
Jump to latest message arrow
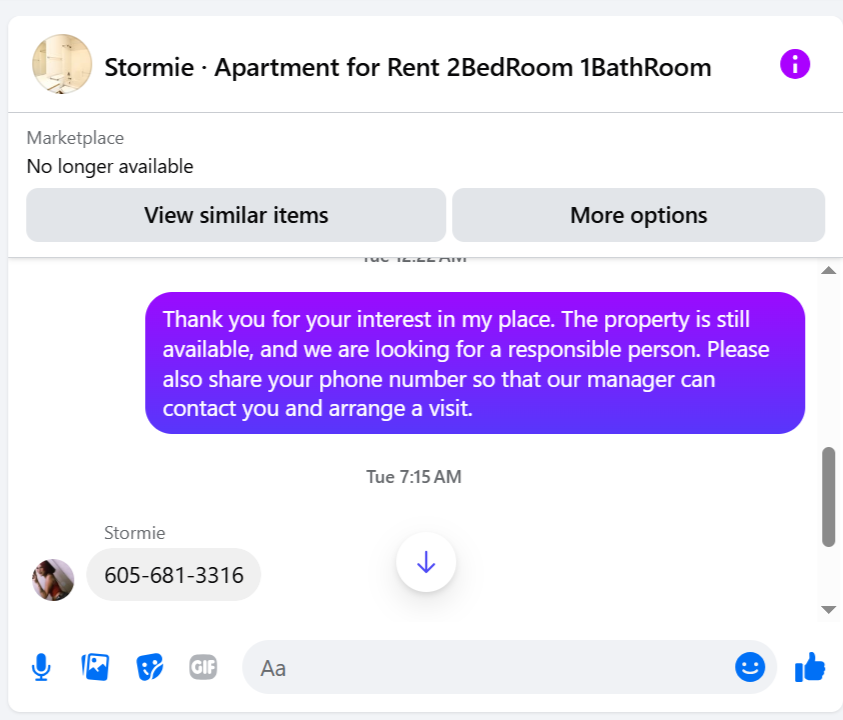[x=426, y=562]
